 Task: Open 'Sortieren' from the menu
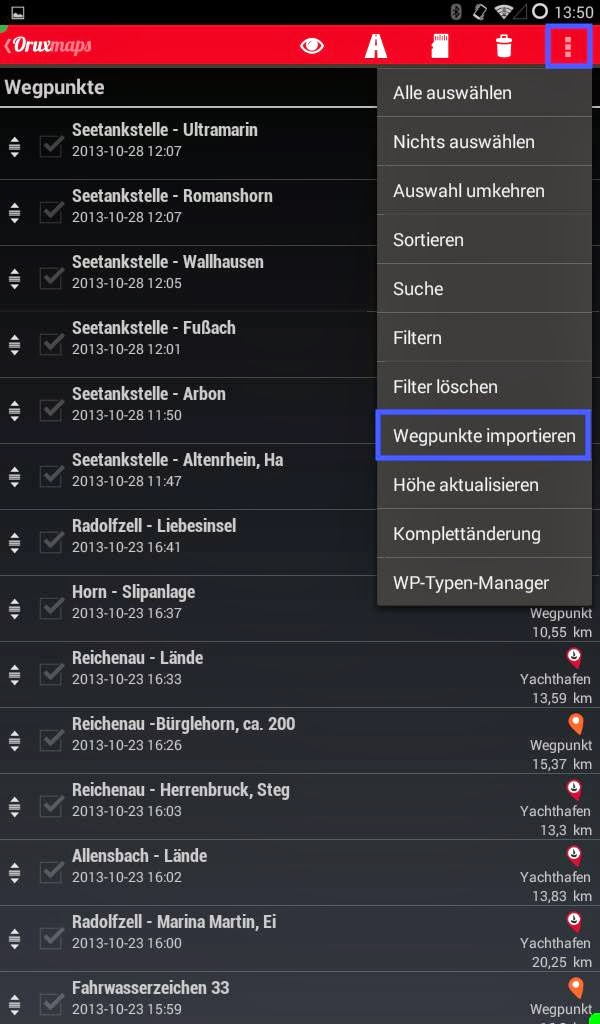pos(484,240)
